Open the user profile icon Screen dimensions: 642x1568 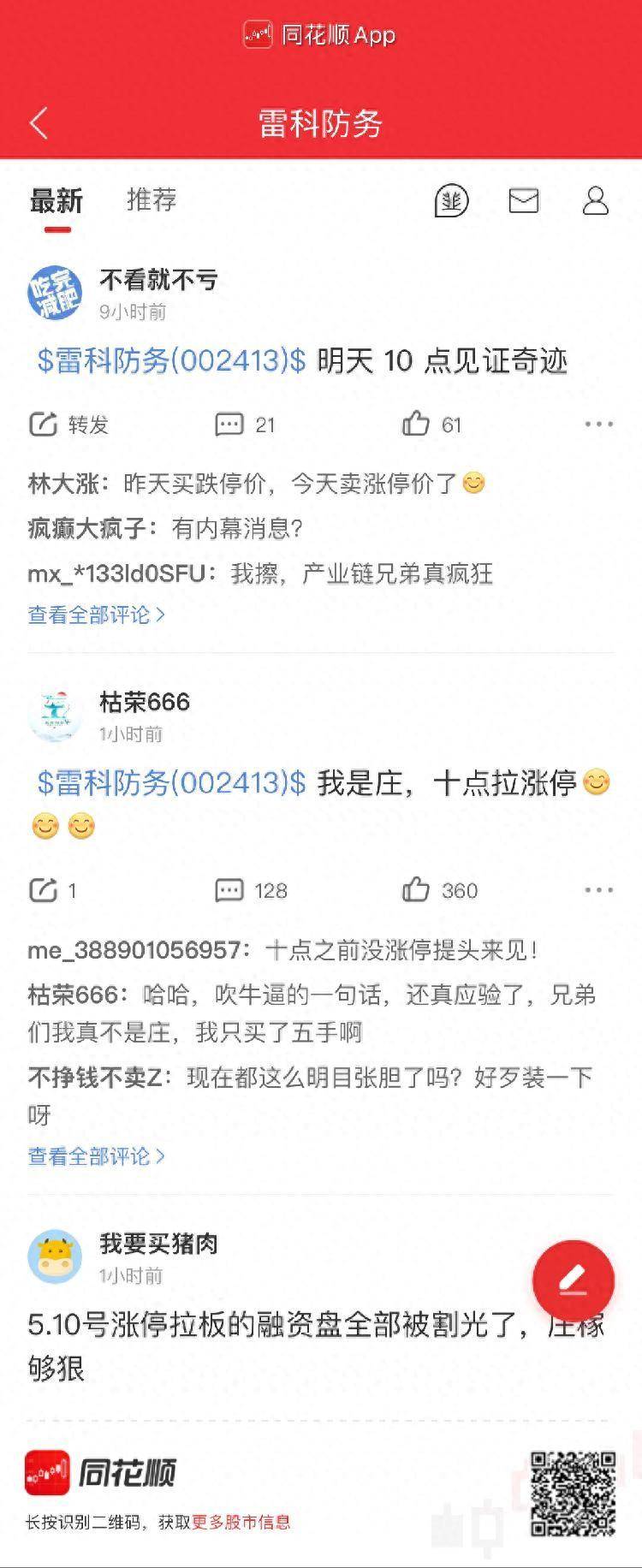click(x=595, y=201)
